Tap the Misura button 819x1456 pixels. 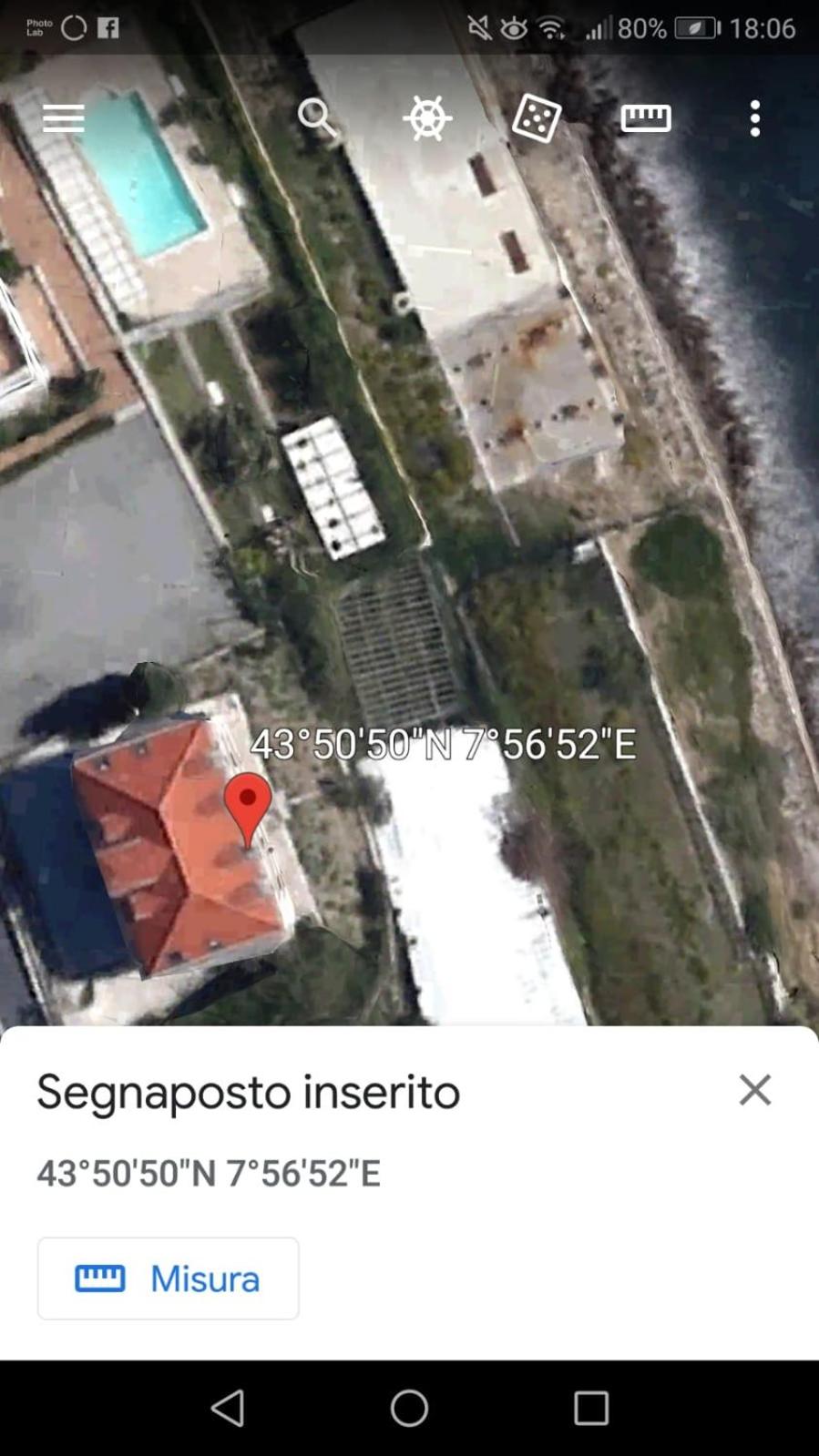tap(168, 1278)
